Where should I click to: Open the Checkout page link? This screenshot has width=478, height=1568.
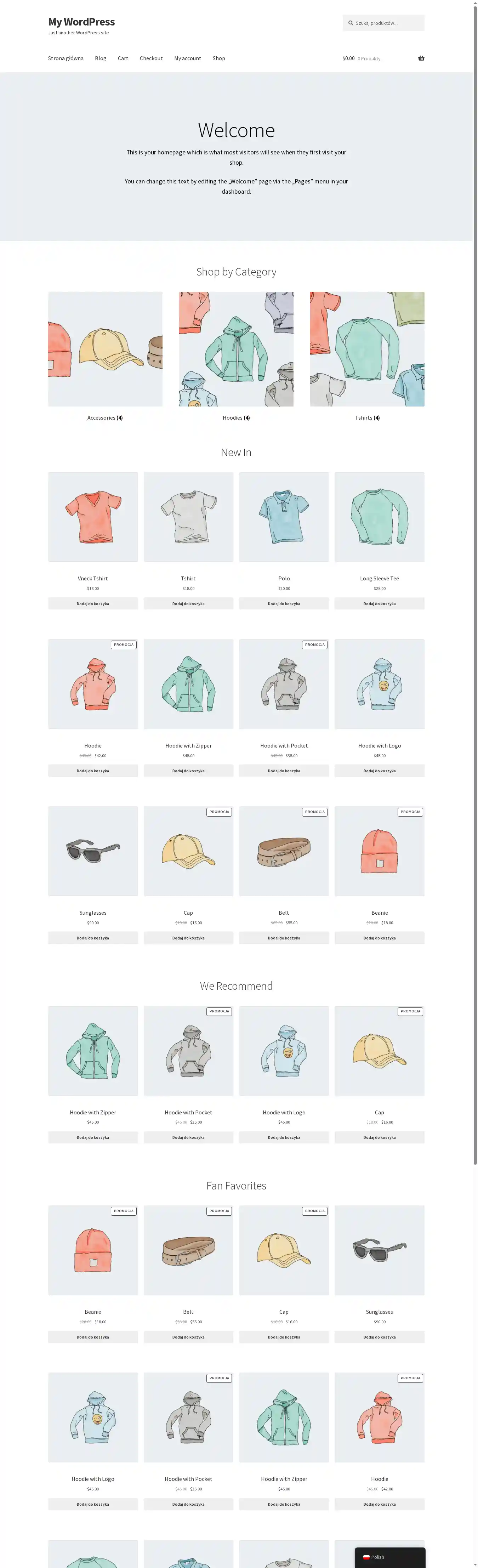click(x=151, y=58)
